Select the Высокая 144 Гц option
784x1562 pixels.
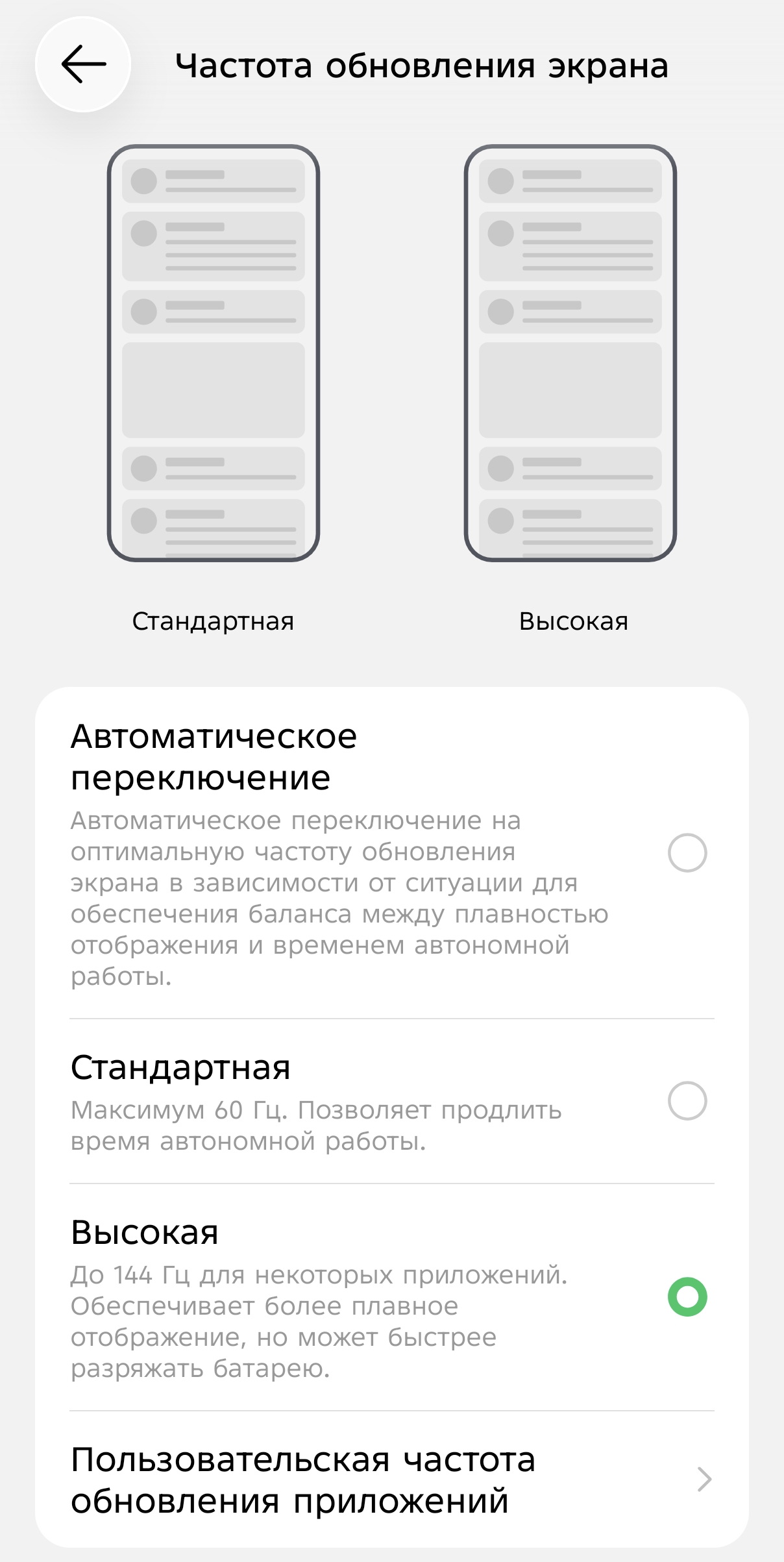687,1296
